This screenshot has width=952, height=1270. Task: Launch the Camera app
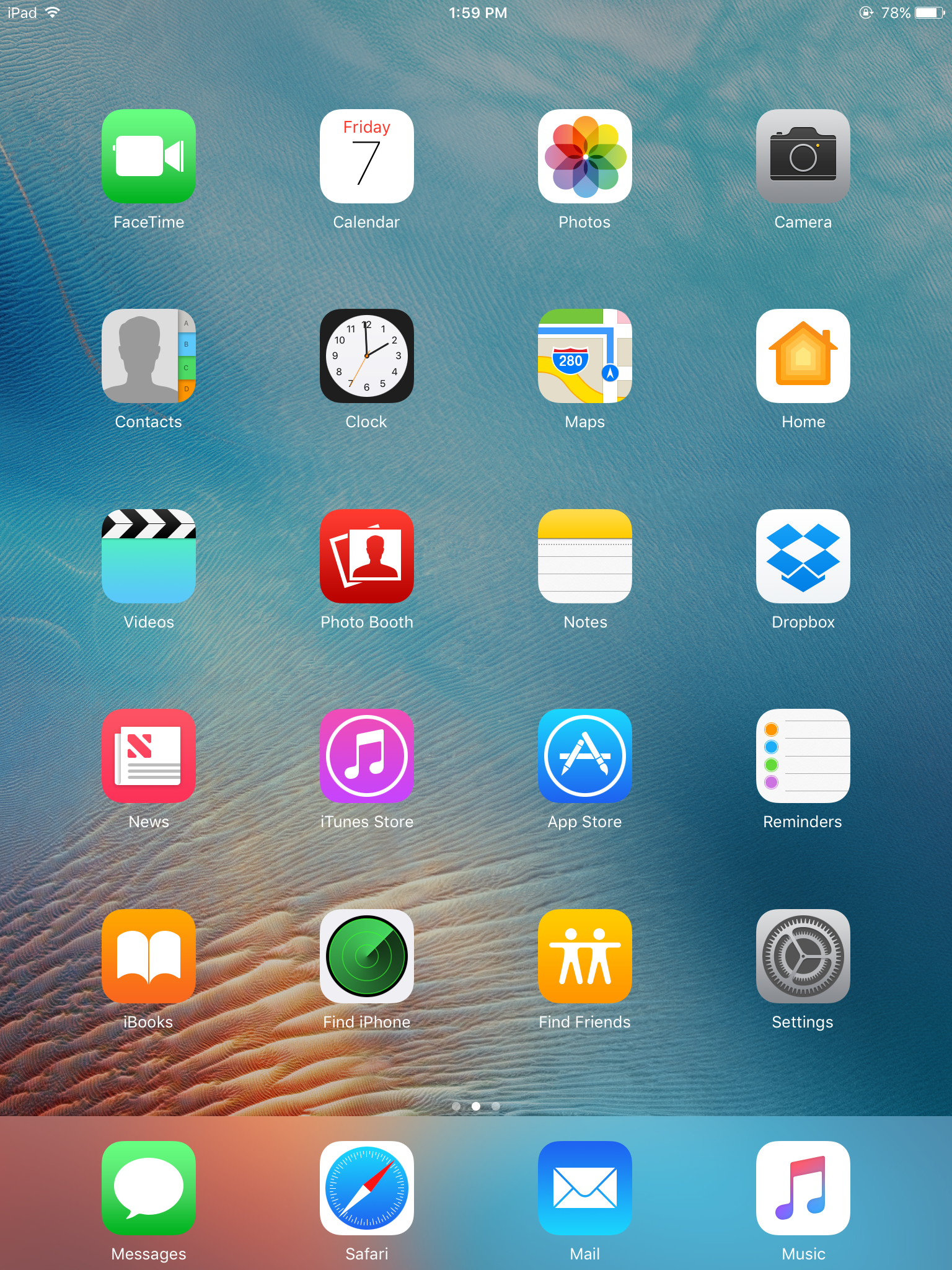coord(803,156)
